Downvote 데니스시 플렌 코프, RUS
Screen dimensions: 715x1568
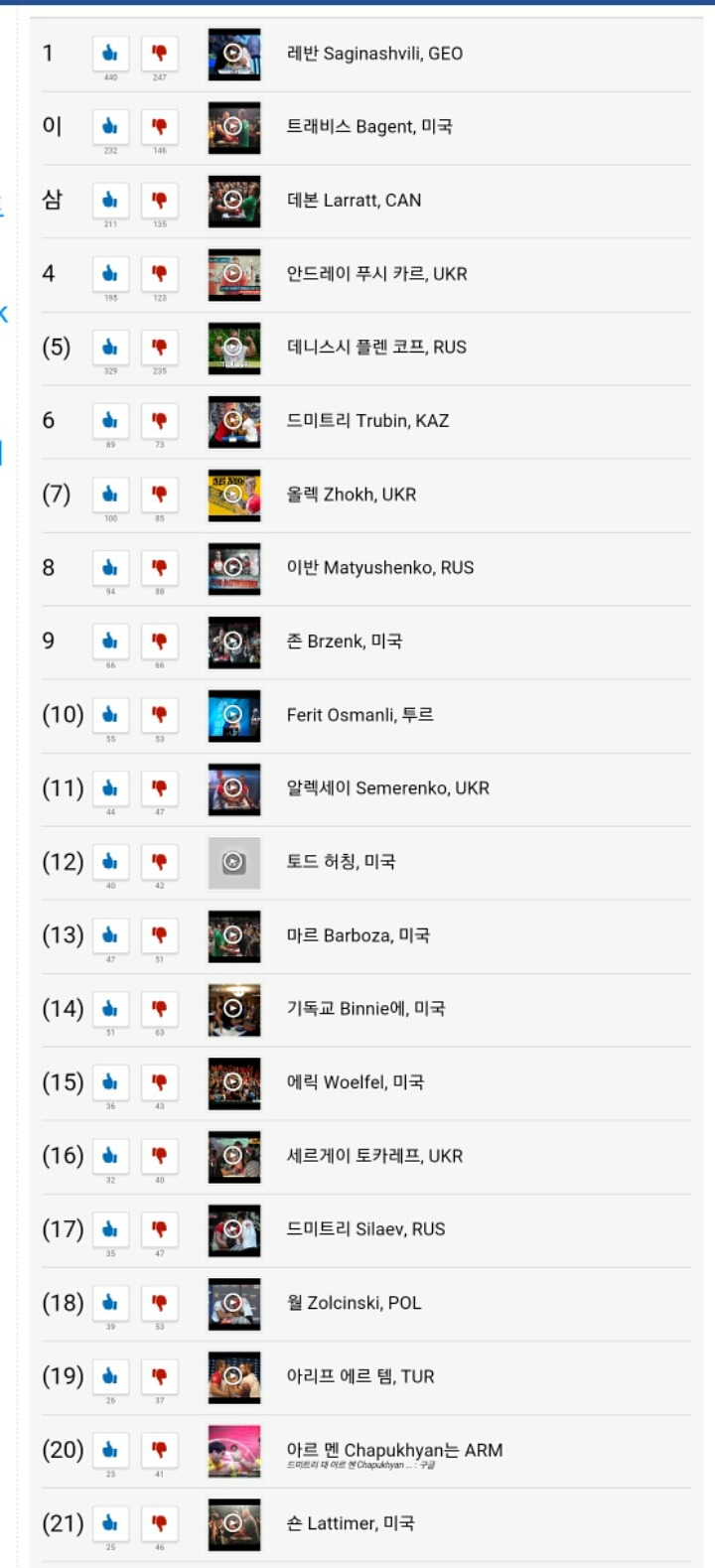[x=159, y=347]
